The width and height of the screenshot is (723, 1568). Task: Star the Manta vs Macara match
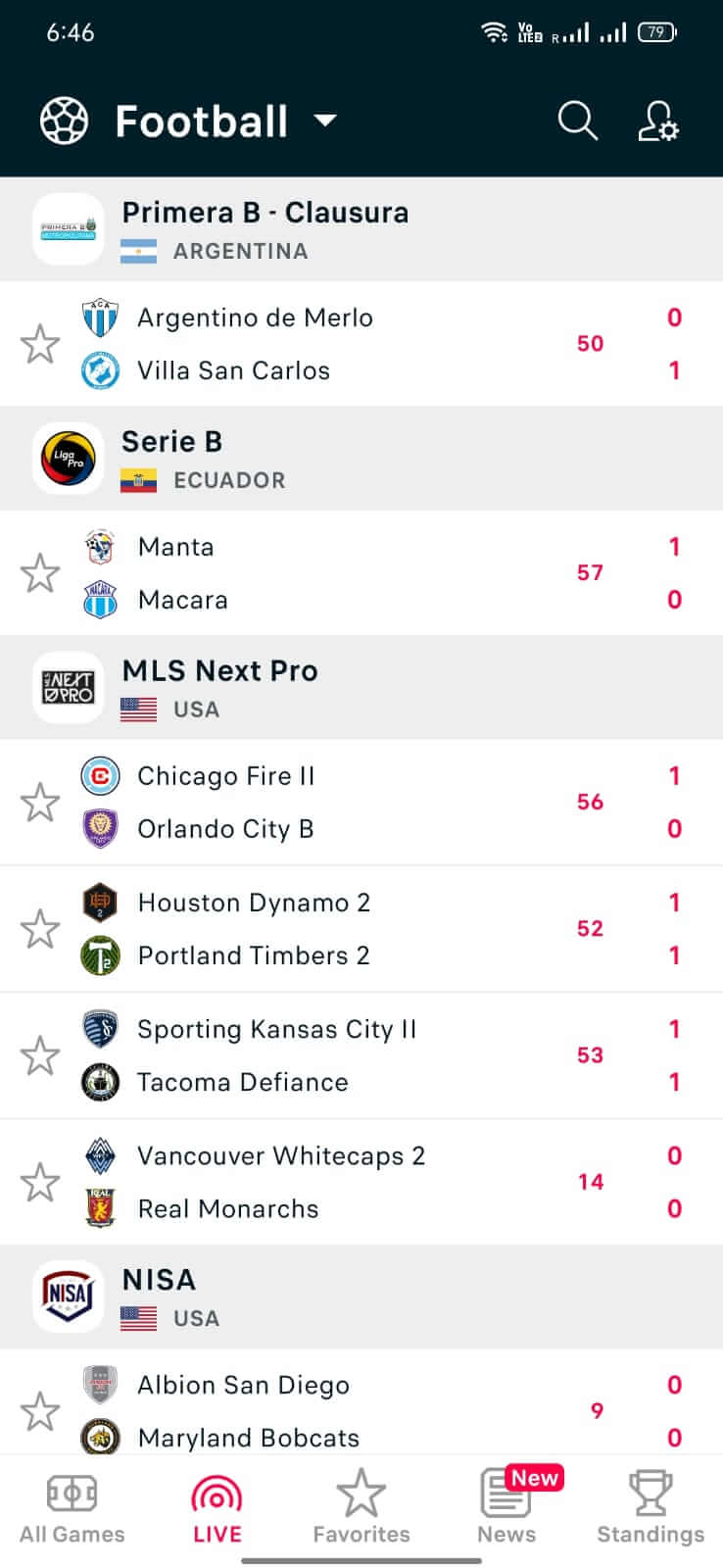point(40,573)
